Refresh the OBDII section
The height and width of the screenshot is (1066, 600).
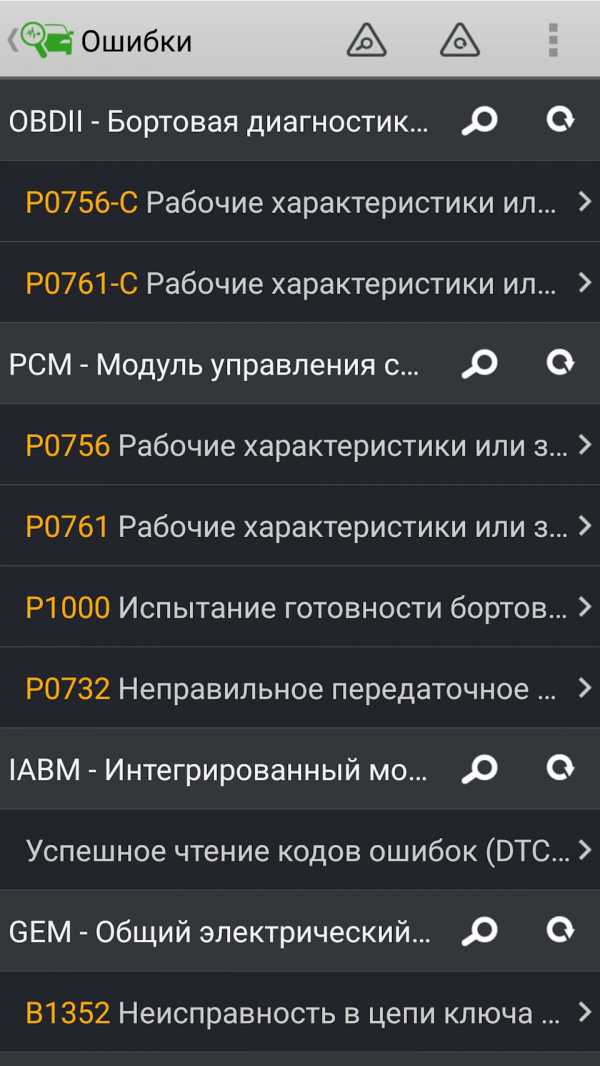click(561, 121)
